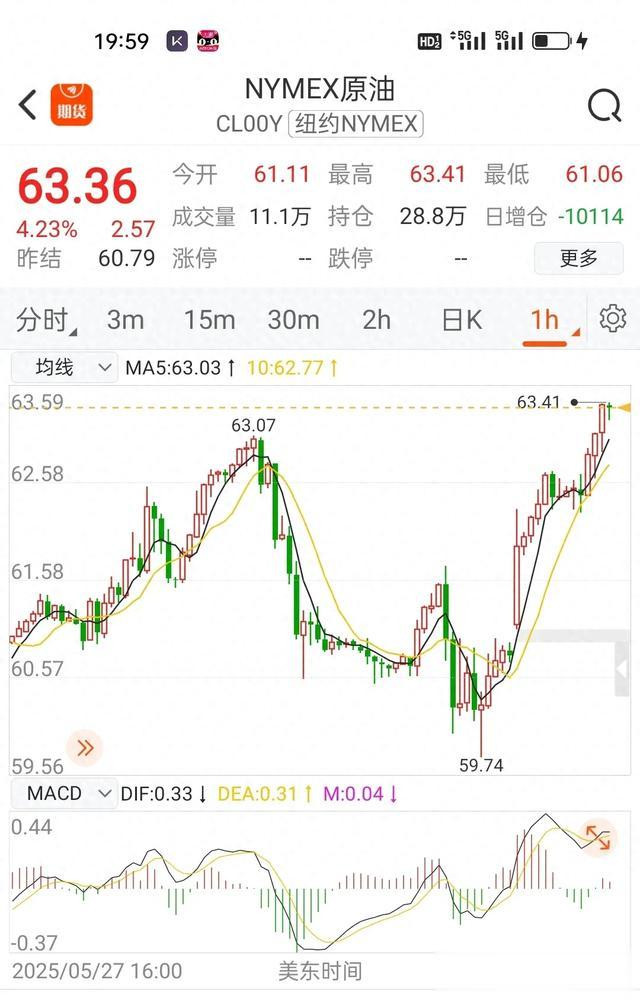Select the 3m interval tab
Screen dimensions: 640x1002
(125, 320)
